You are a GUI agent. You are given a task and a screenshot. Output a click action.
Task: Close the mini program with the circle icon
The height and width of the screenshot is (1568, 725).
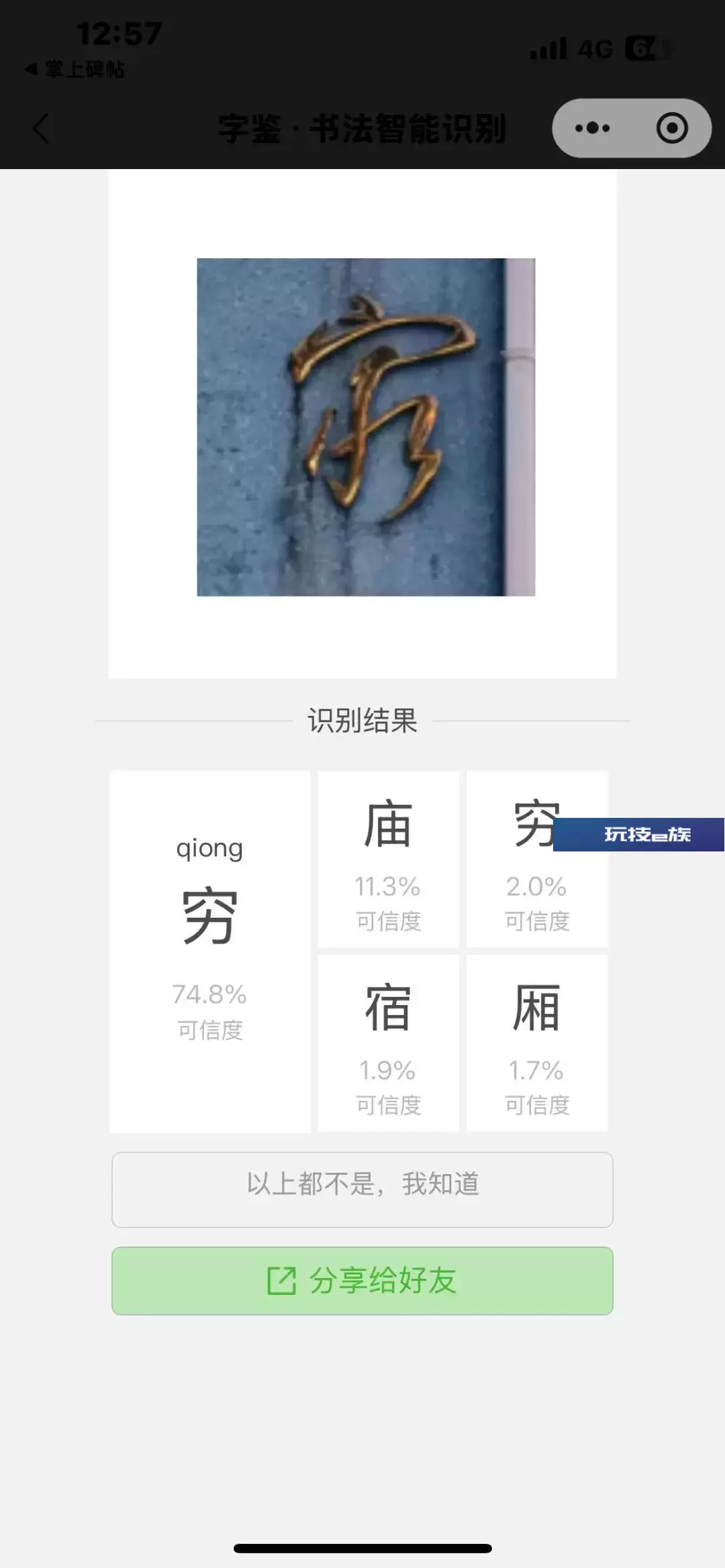coord(672,128)
